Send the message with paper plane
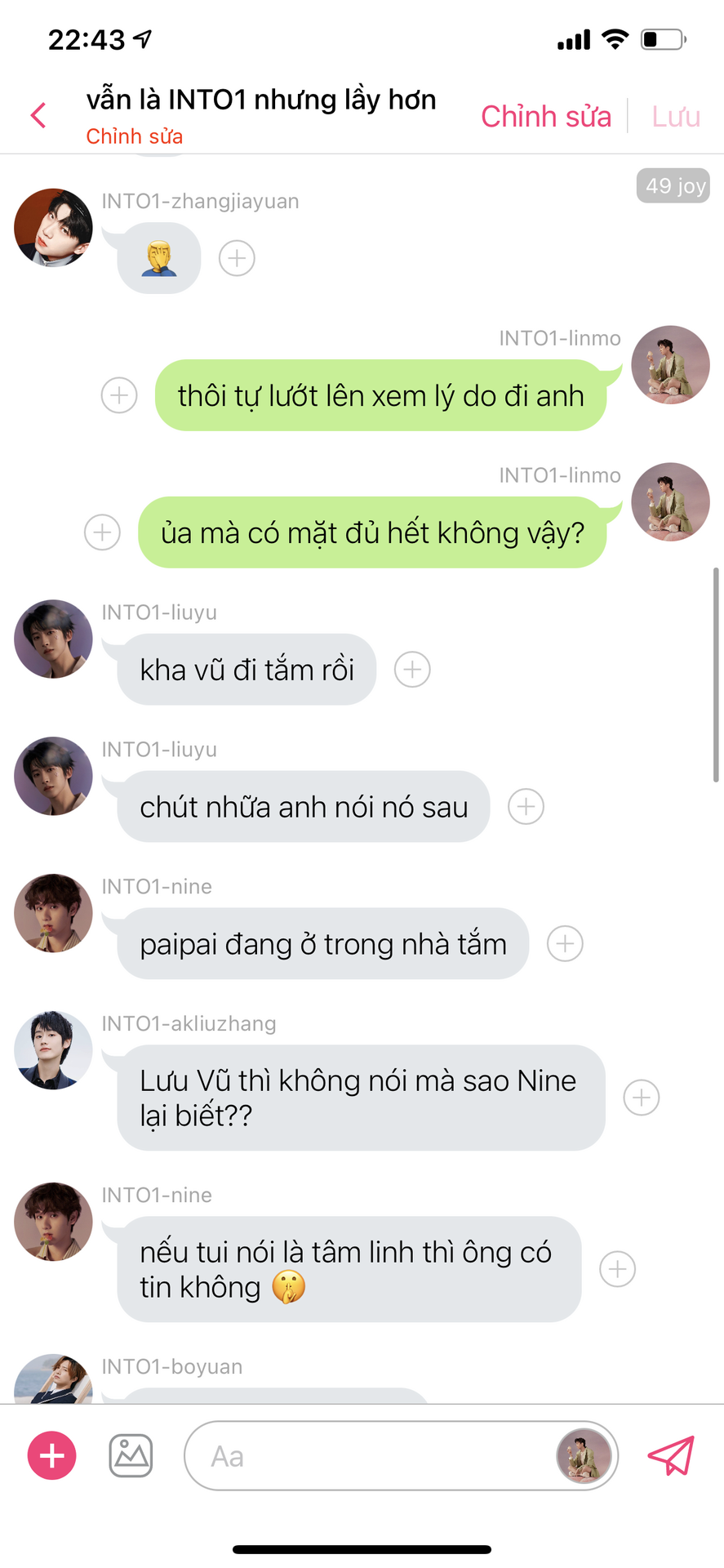Viewport: 724px width, 1568px height. click(x=671, y=1456)
